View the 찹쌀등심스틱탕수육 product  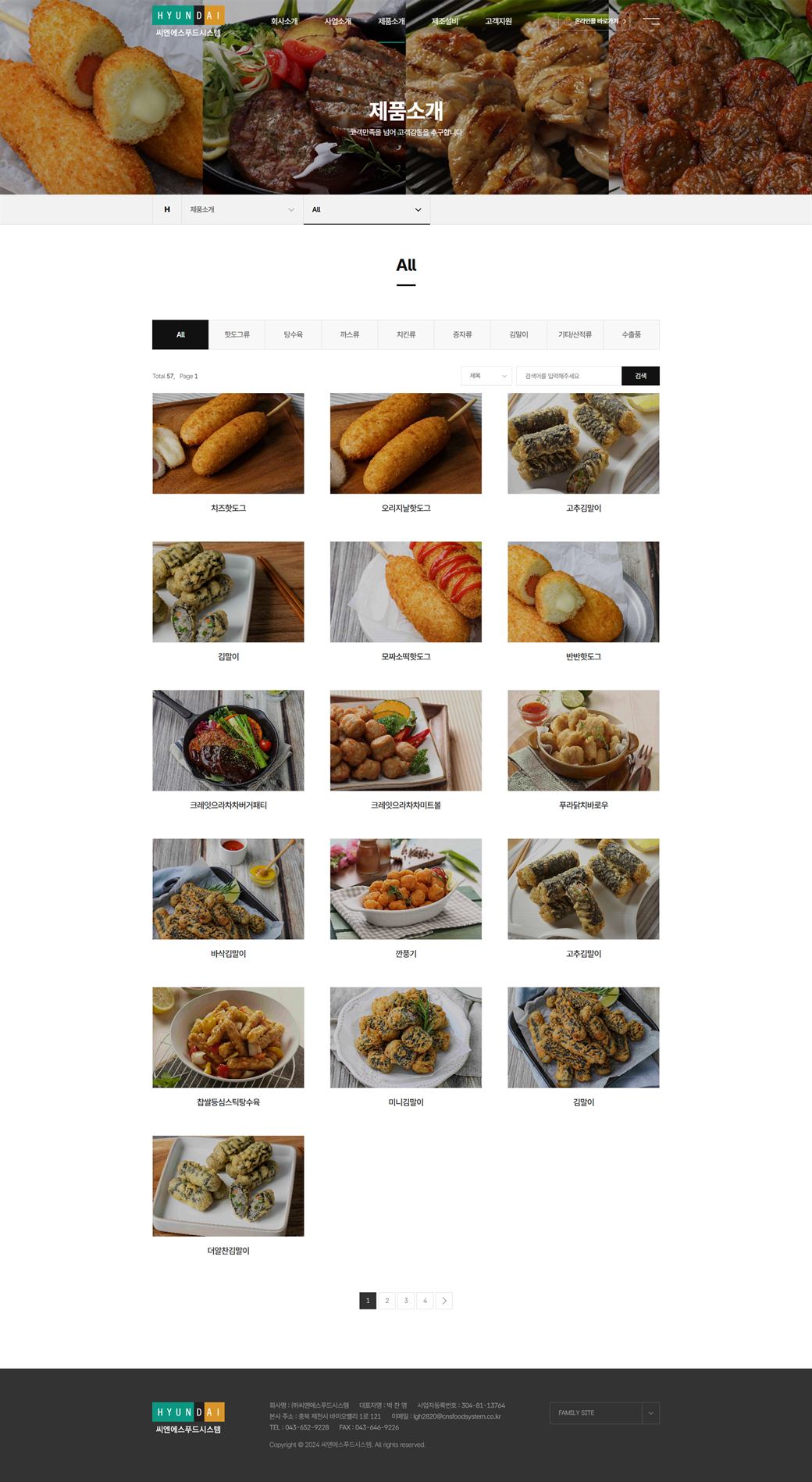(228, 1047)
